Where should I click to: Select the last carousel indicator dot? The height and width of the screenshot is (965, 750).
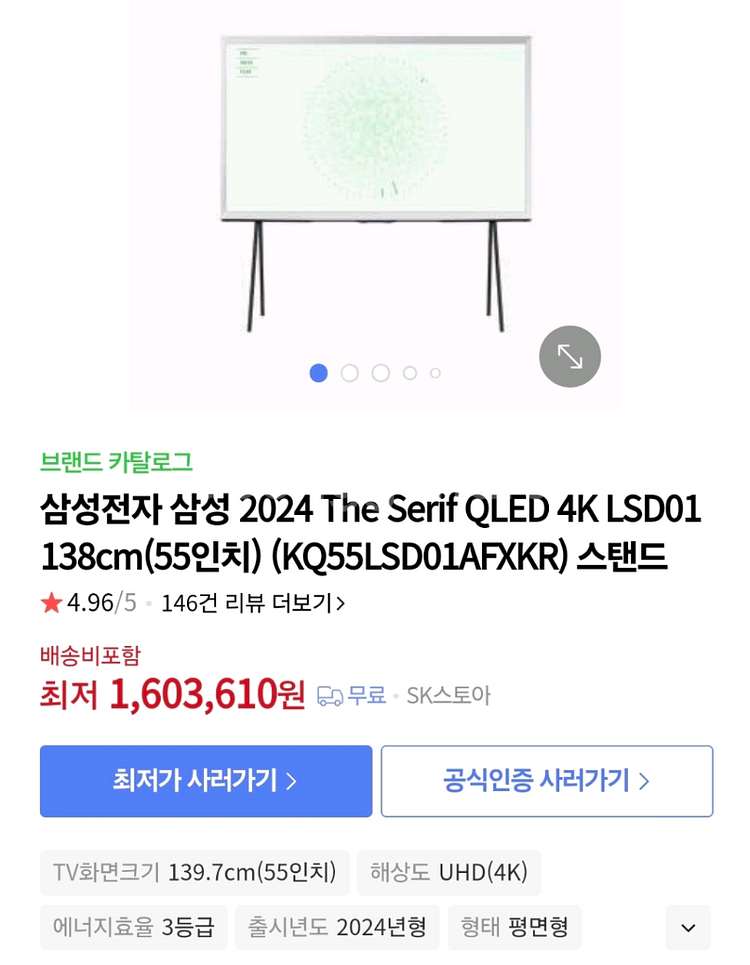[x=433, y=372]
